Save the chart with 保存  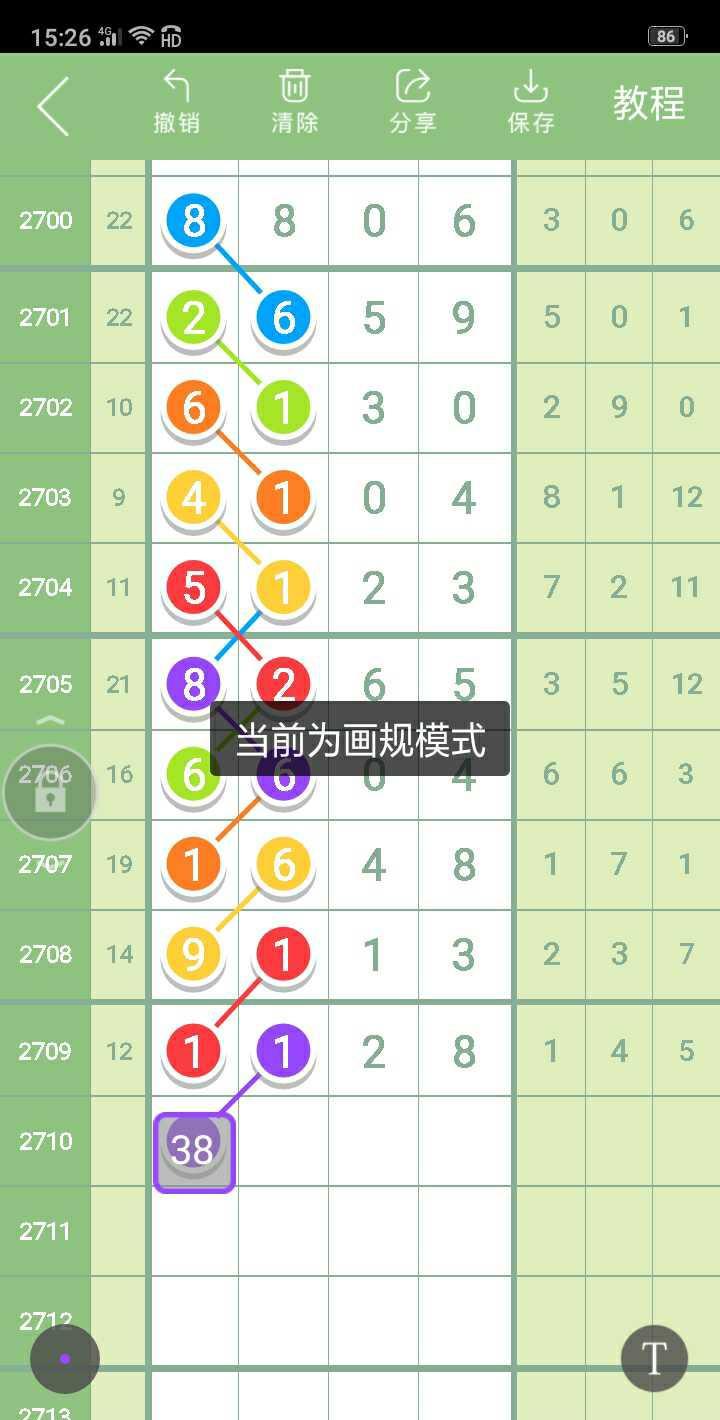click(x=531, y=102)
